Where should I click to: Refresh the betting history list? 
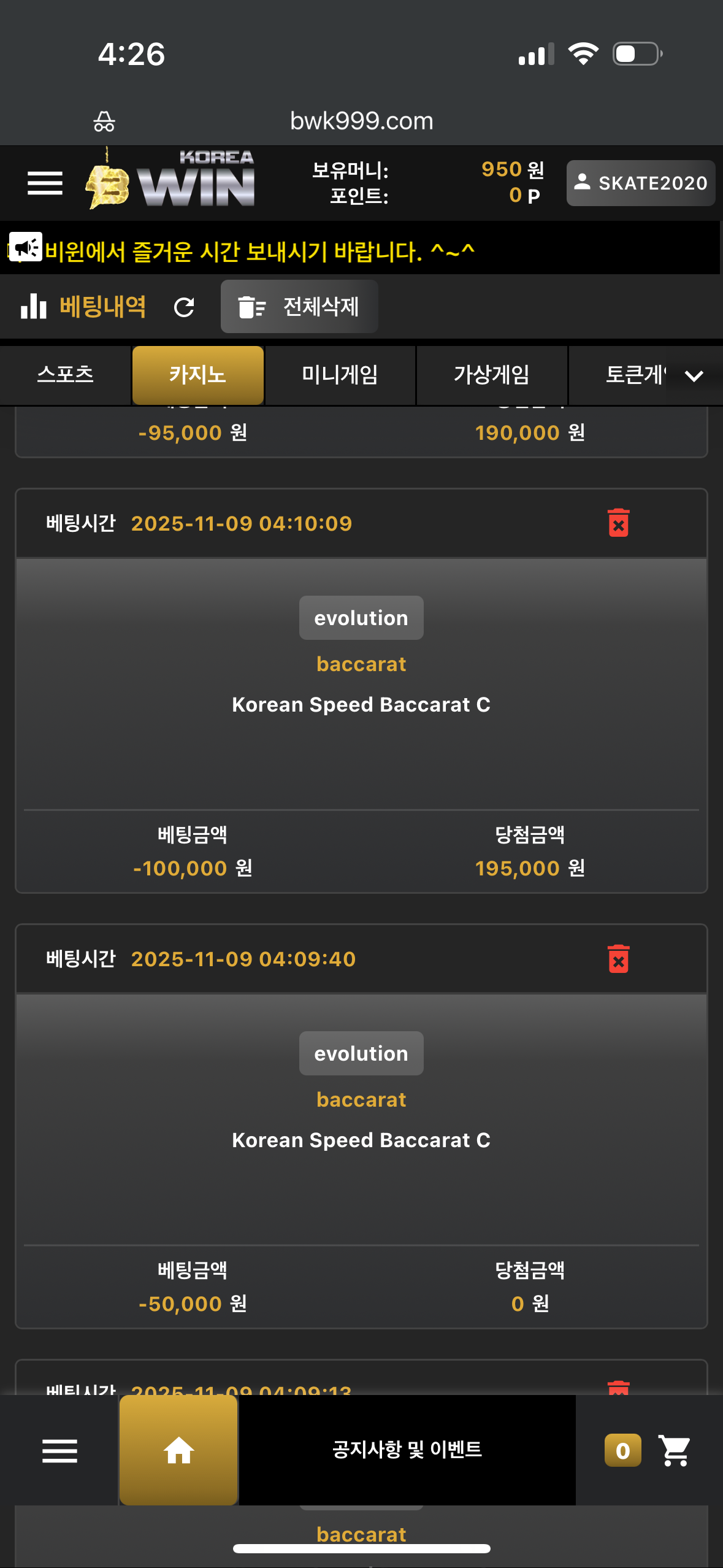(184, 307)
